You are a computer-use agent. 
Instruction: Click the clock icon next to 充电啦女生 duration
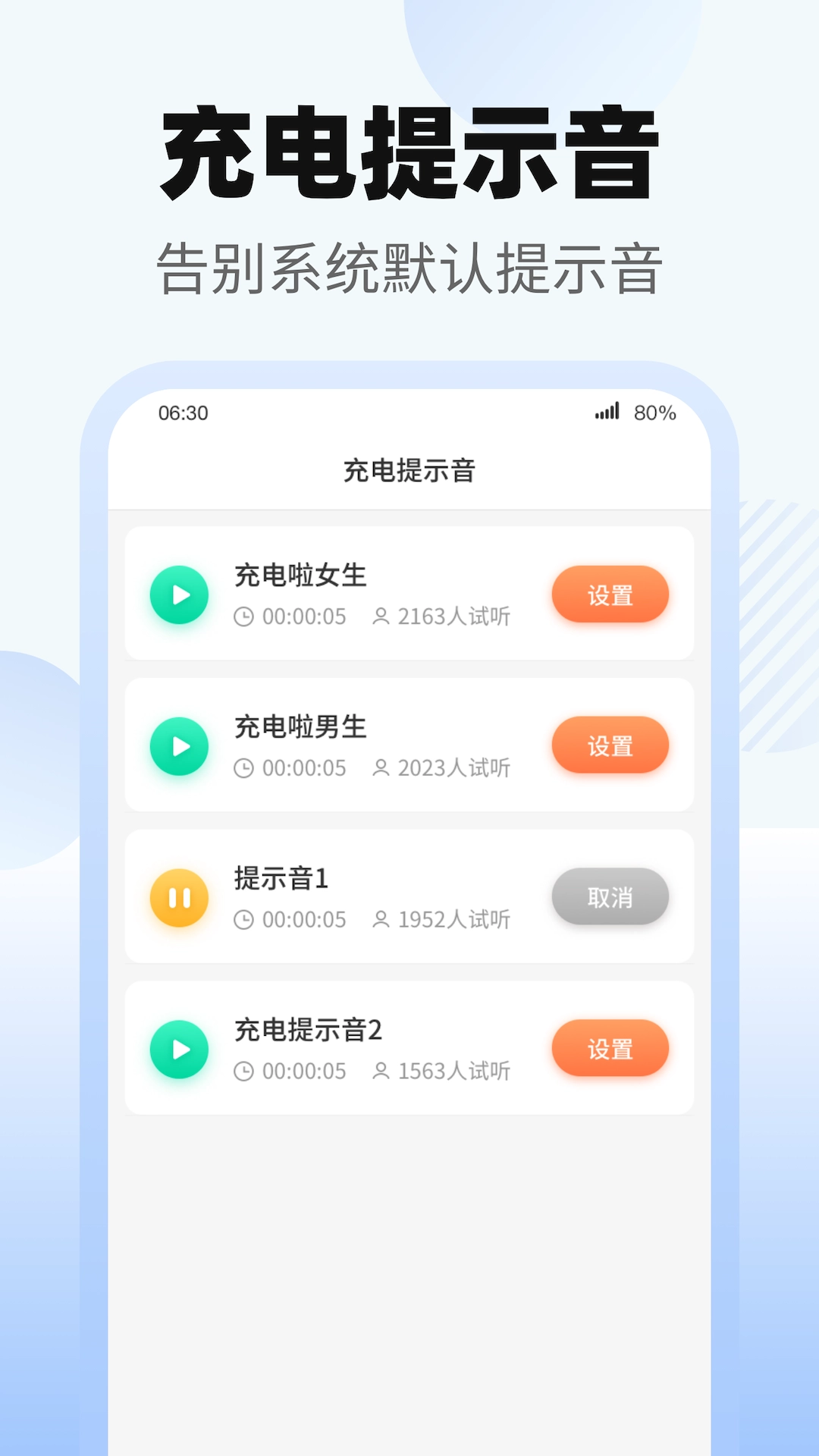245,617
